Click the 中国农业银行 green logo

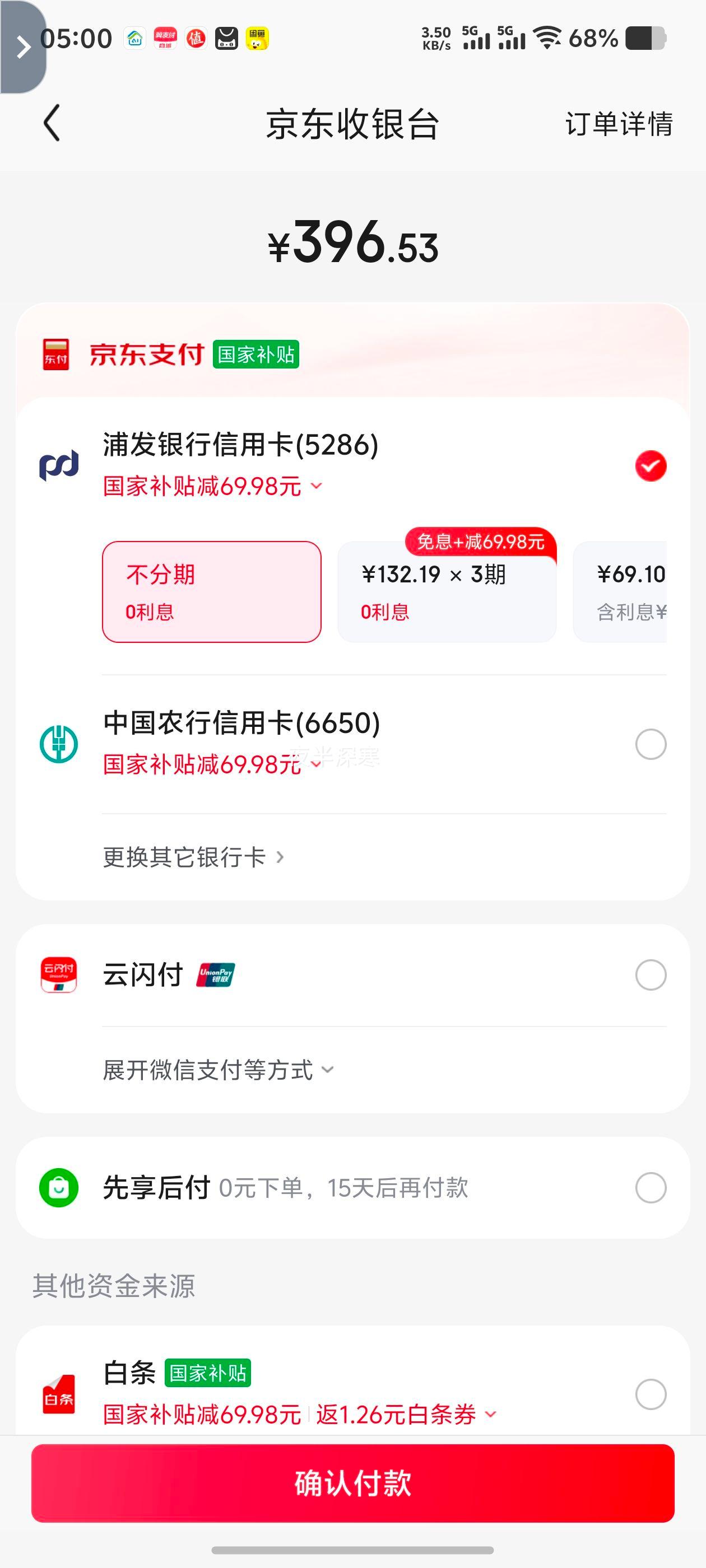point(58,744)
